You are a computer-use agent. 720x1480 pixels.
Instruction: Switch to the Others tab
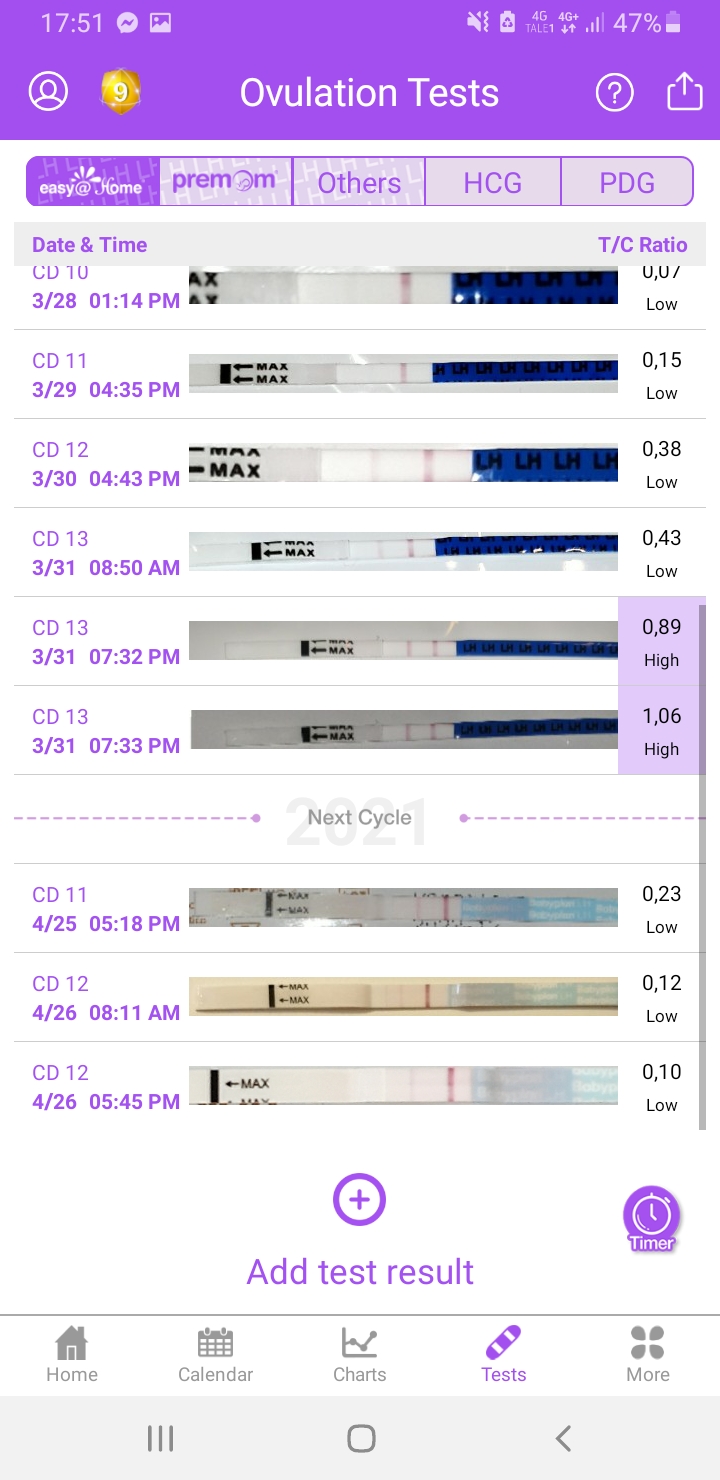click(359, 181)
